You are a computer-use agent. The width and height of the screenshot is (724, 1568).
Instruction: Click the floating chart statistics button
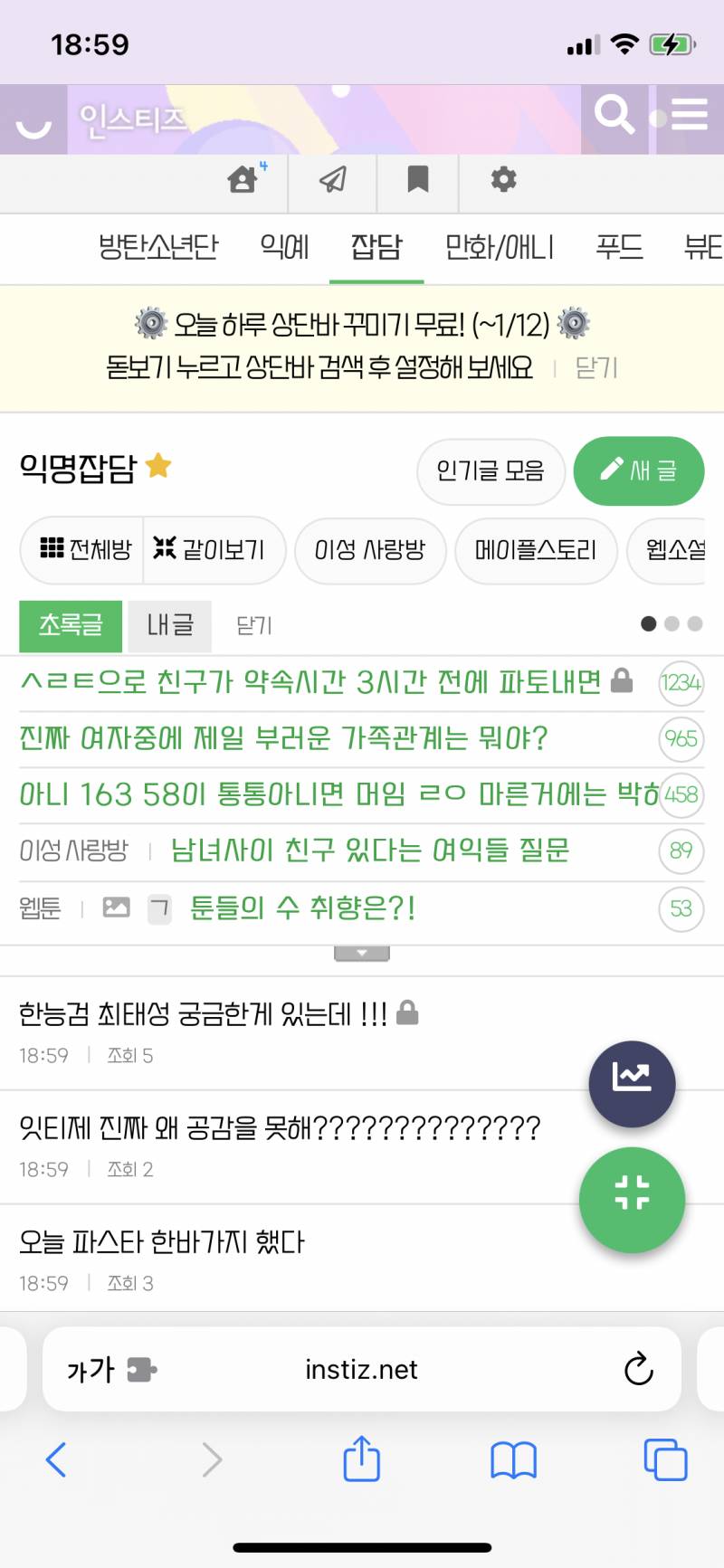point(632,1083)
